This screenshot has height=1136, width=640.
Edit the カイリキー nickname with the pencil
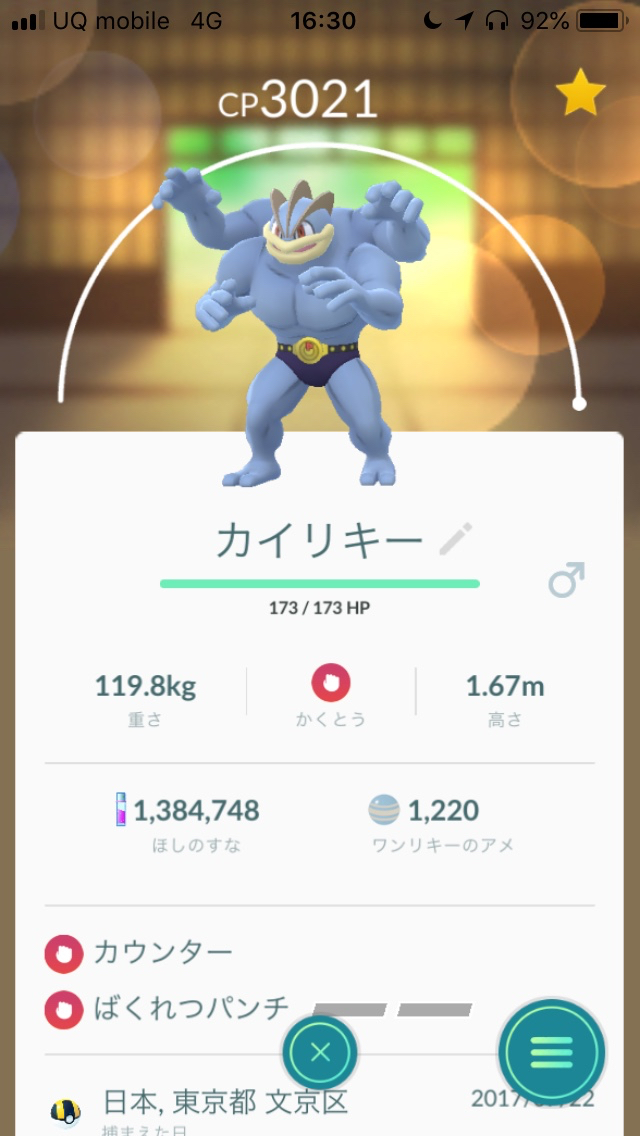(455, 539)
